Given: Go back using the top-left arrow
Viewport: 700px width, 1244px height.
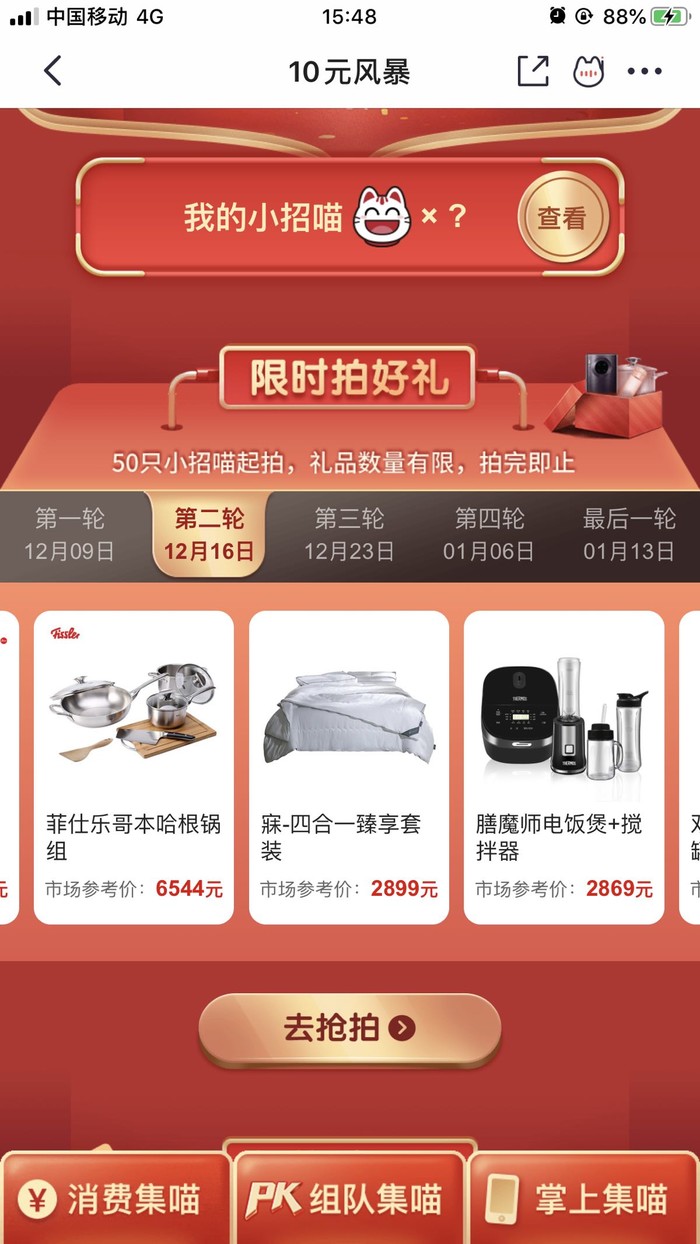Looking at the screenshot, I should click(x=53, y=71).
